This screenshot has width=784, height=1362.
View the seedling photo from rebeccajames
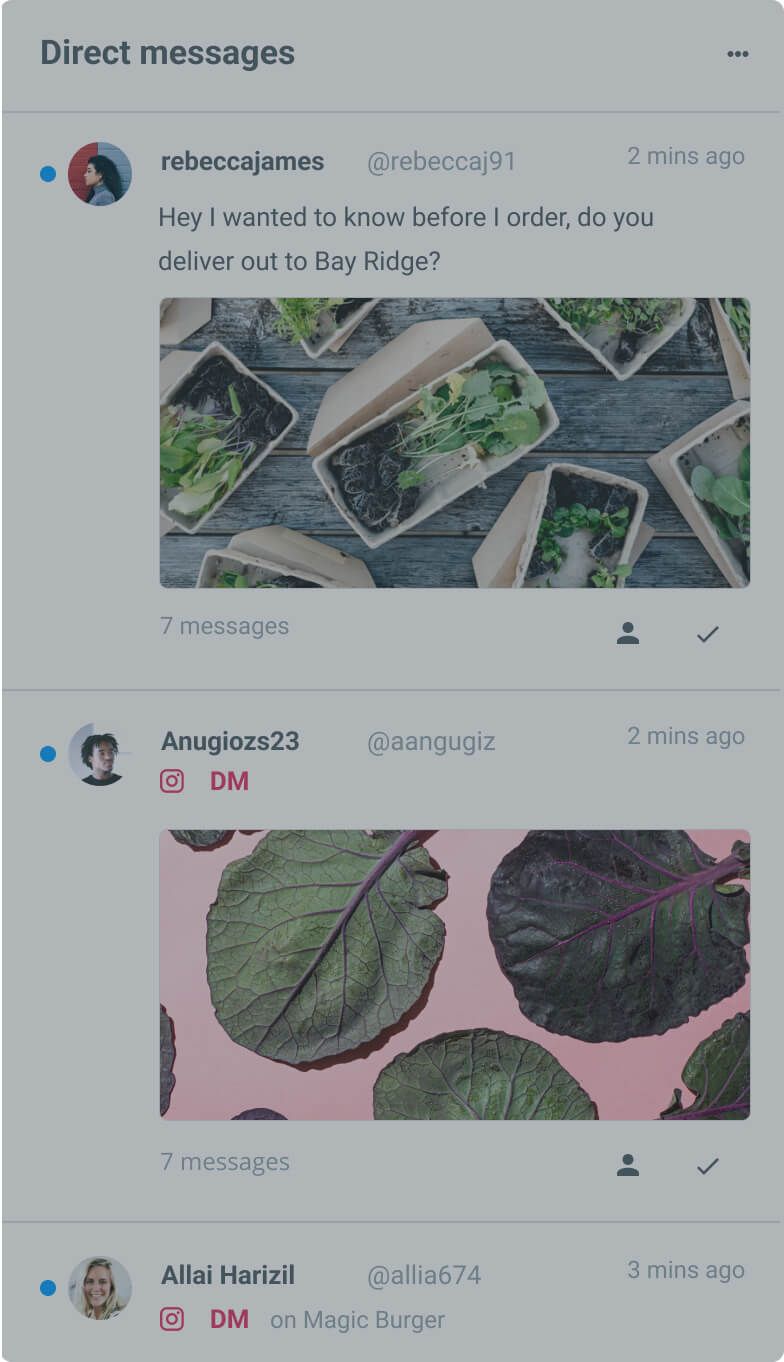(454, 442)
